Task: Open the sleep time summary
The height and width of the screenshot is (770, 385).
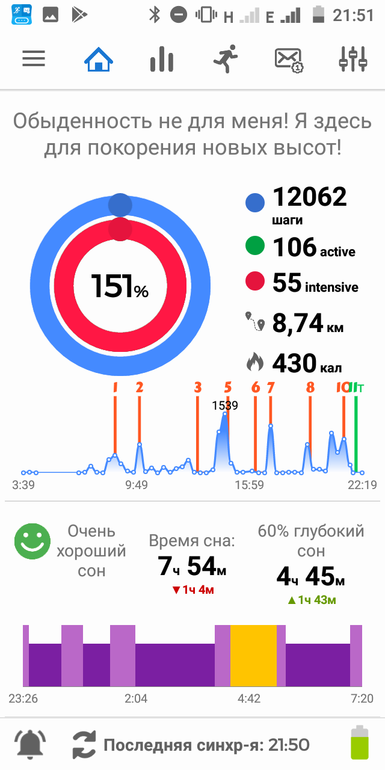Action: click(x=192, y=565)
